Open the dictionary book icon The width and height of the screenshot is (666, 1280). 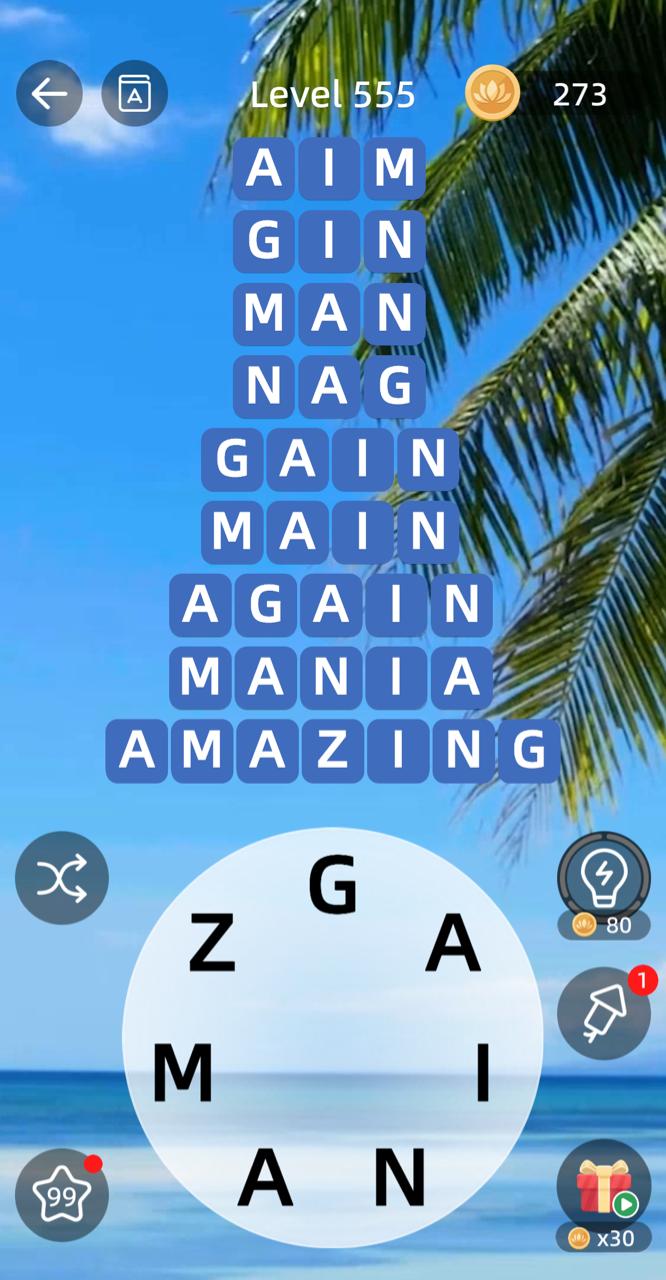pyautogui.click(x=134, y=93)
